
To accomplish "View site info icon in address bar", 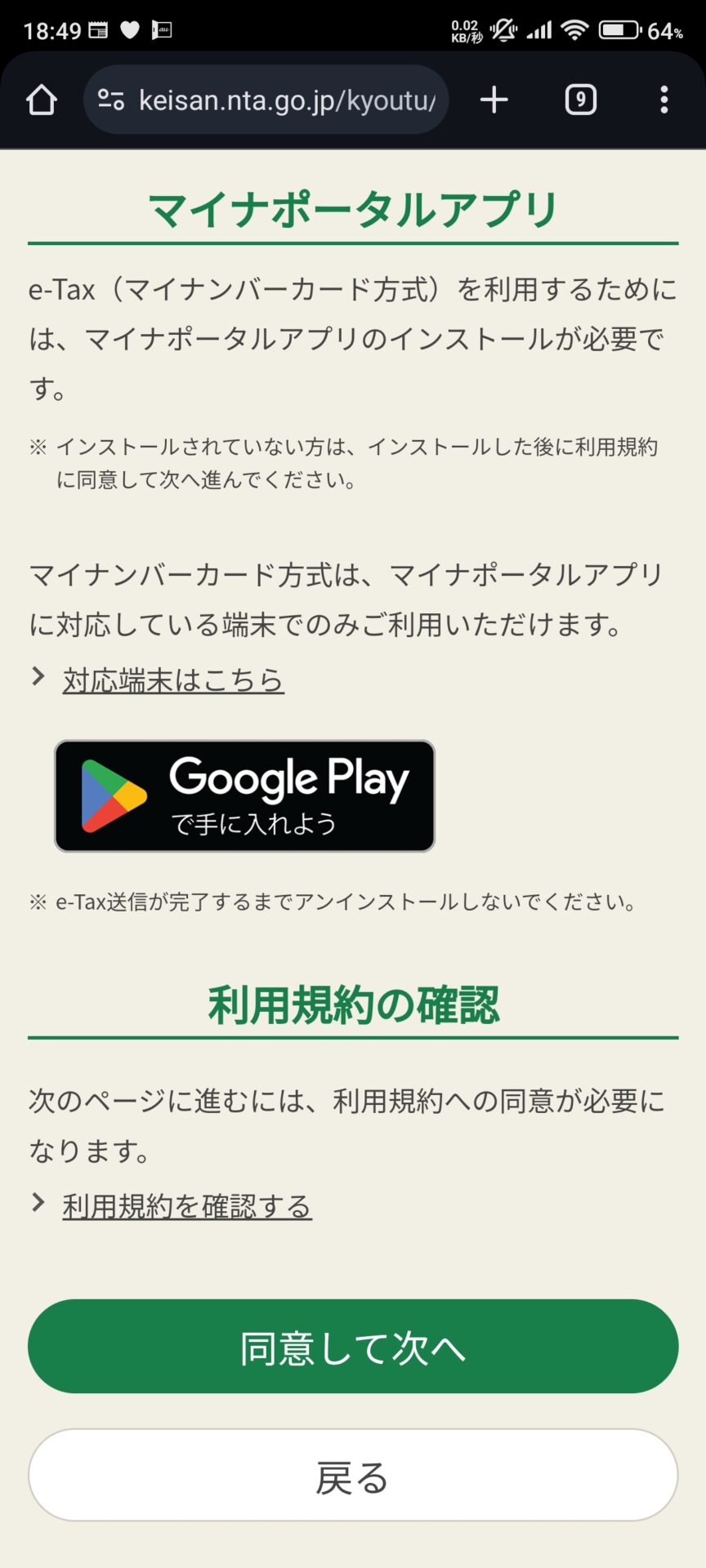I will (111, 100).
